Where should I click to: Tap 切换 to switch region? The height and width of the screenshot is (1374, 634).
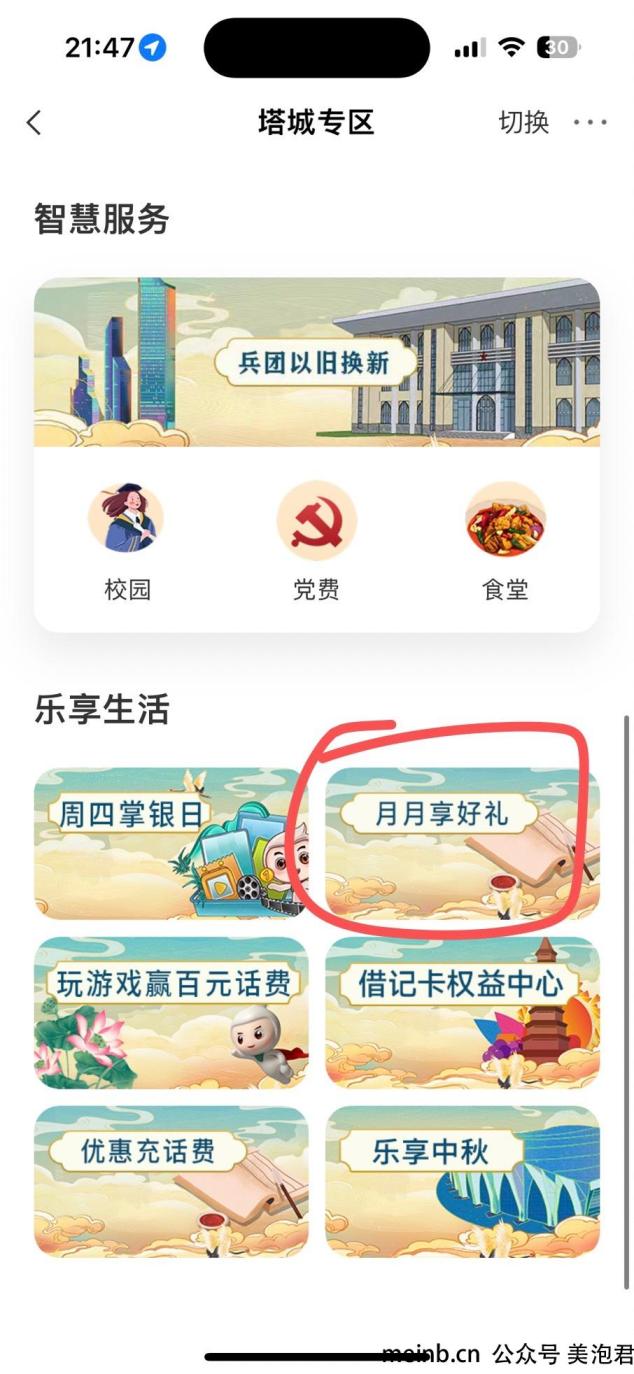524,123
